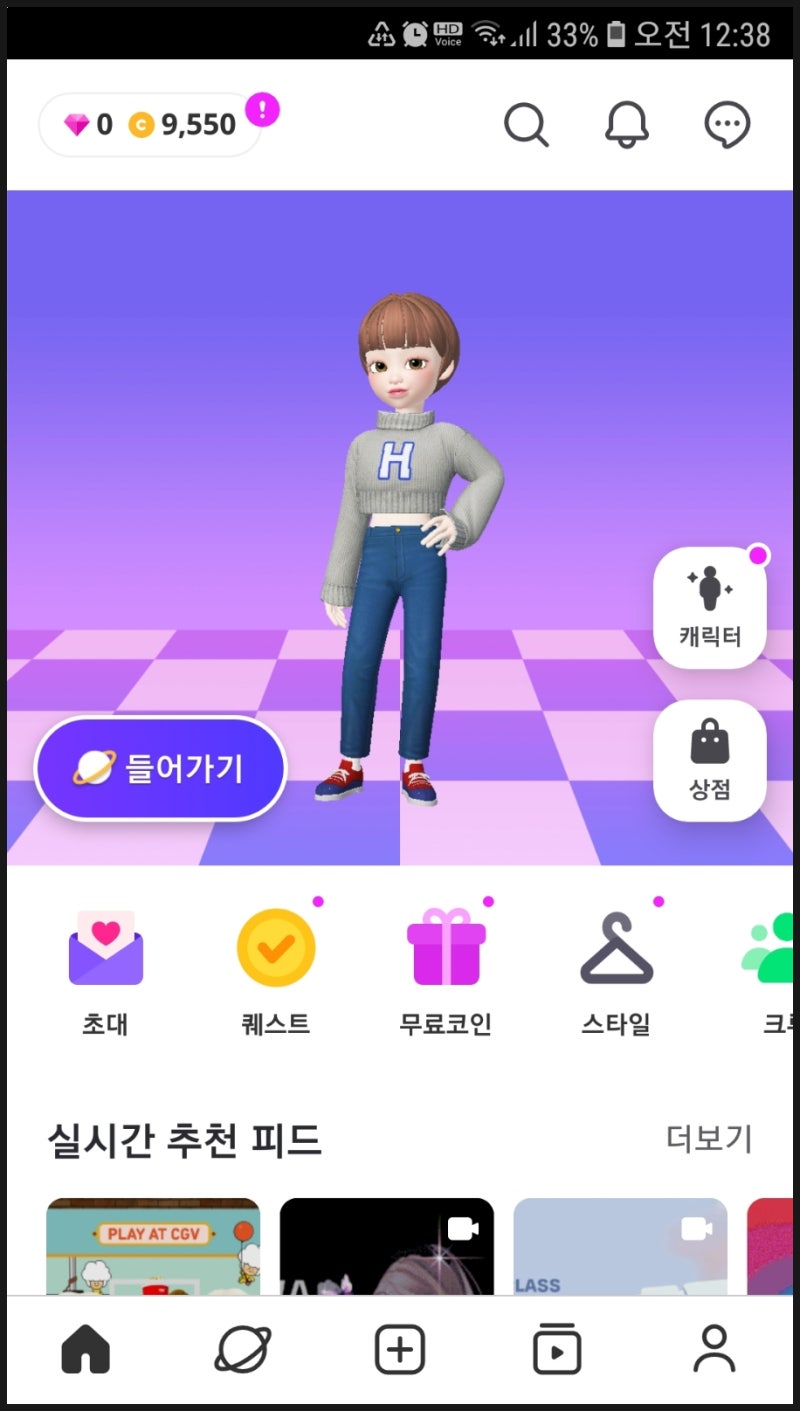
Task: Open the 상점 shop panel
Action: click(x=710, y=760)
